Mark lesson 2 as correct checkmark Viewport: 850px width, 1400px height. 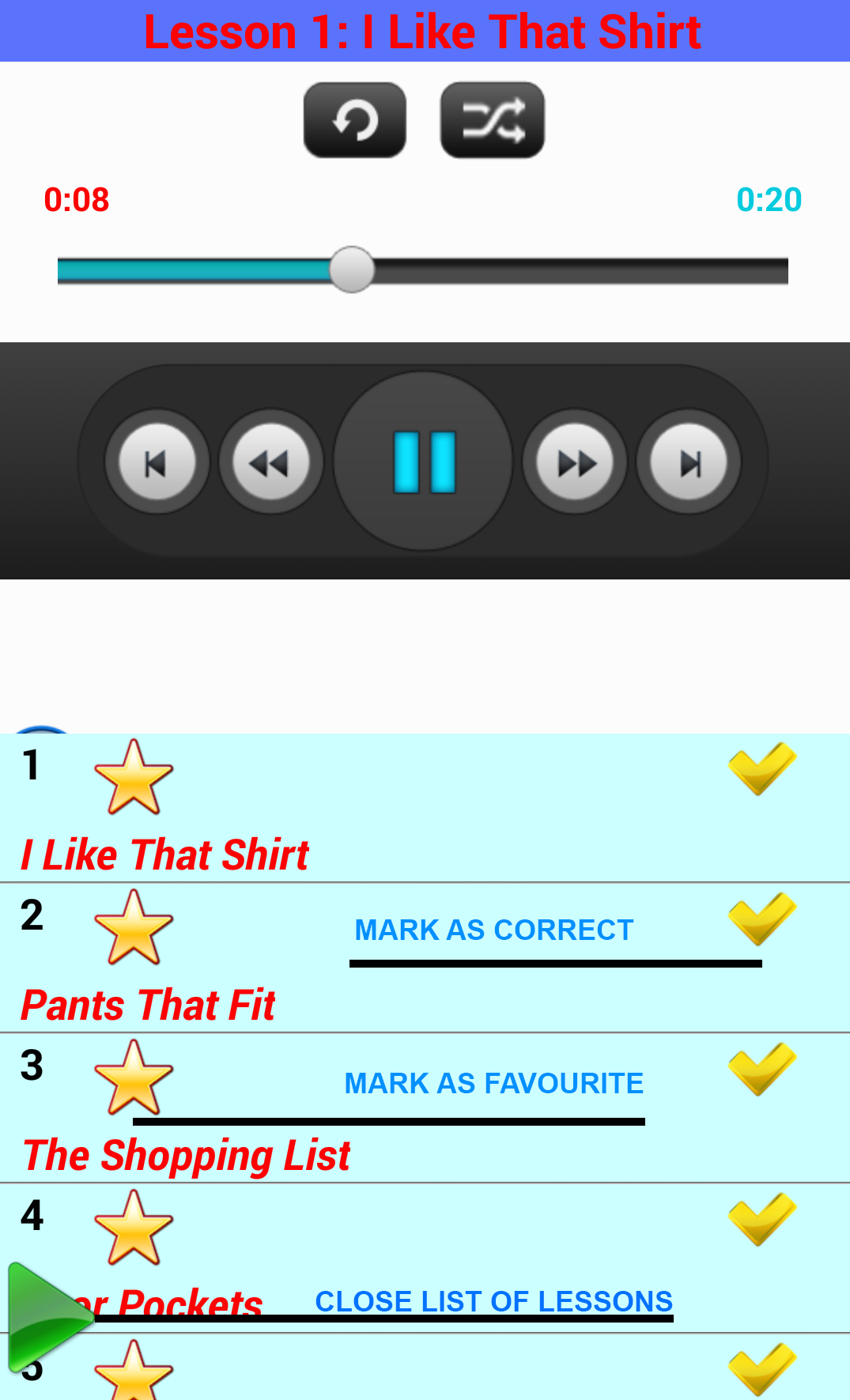tap(762, 919)
